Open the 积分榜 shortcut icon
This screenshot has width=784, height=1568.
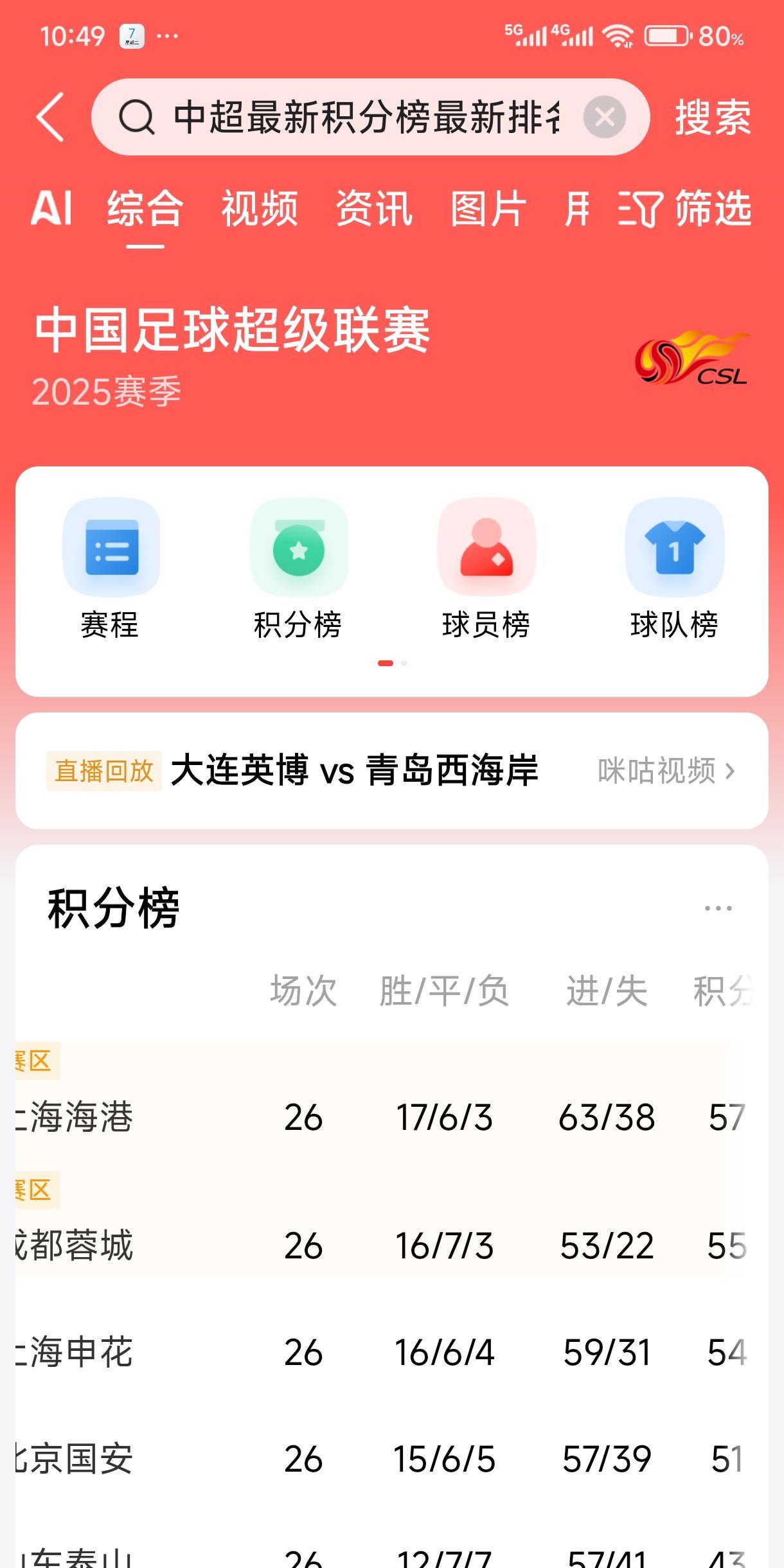pos(298,568)
